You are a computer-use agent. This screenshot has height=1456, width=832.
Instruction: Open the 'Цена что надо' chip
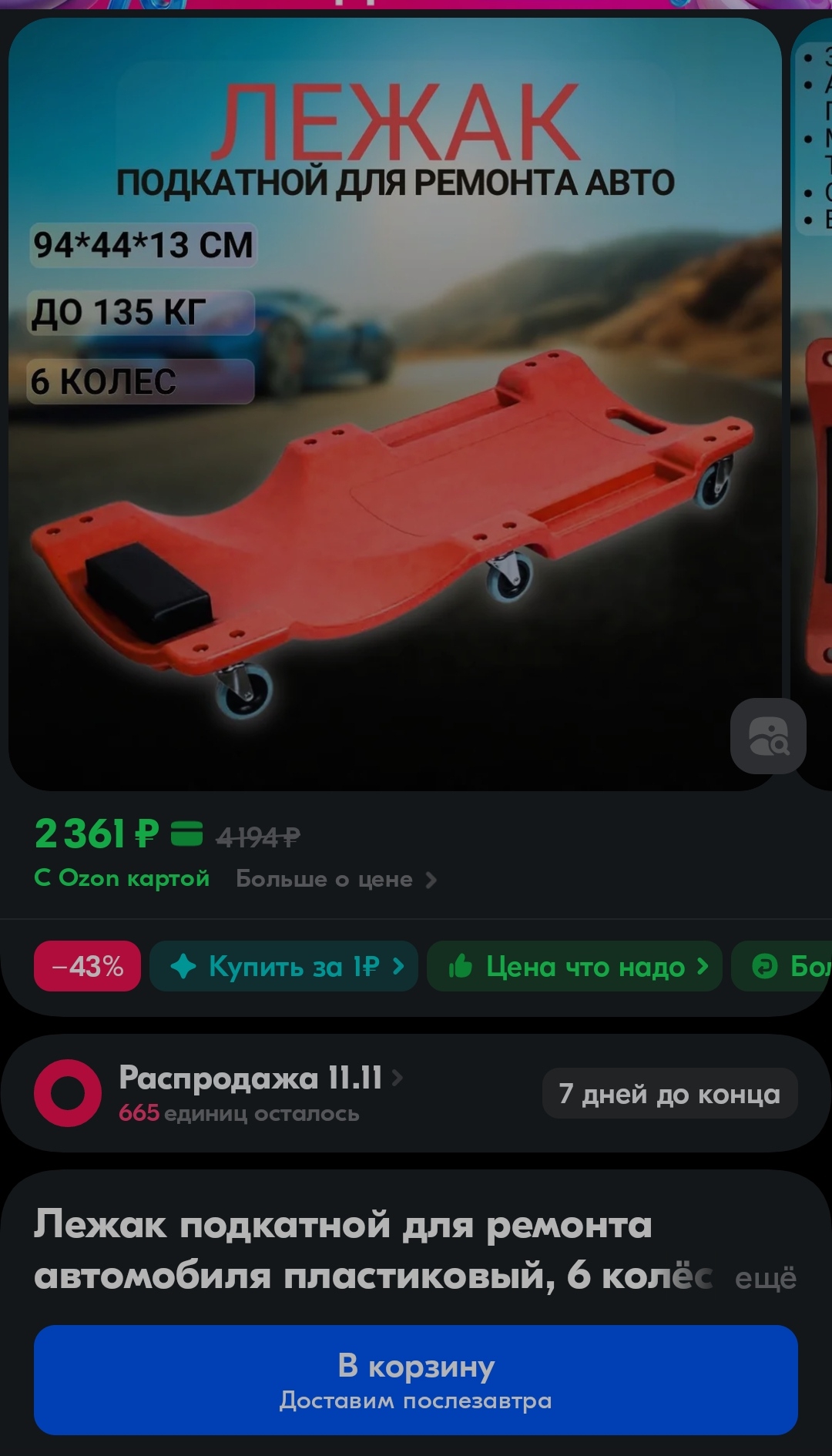click(574, 966)
